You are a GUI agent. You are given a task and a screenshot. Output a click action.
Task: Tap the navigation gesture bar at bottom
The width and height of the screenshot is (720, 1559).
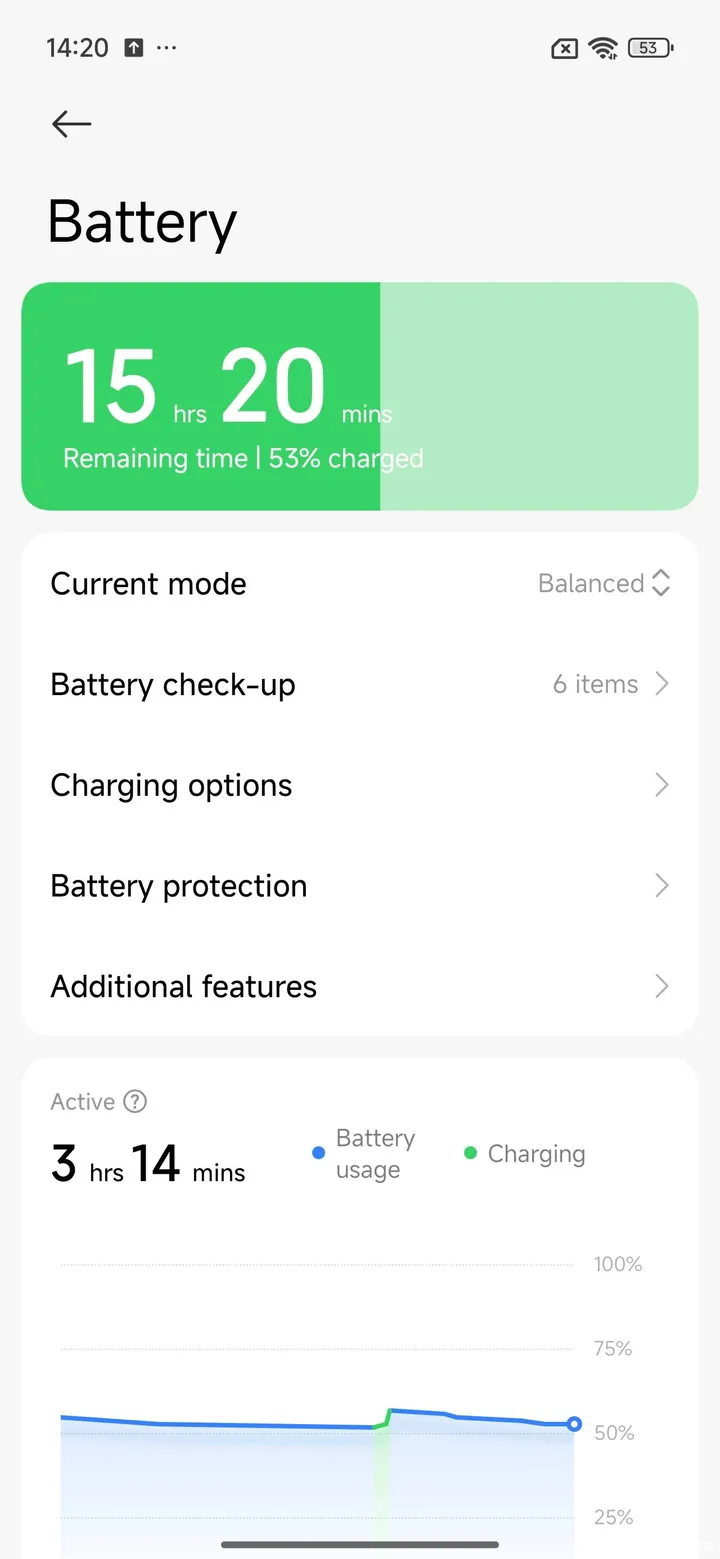click(x=360, y=1544)
